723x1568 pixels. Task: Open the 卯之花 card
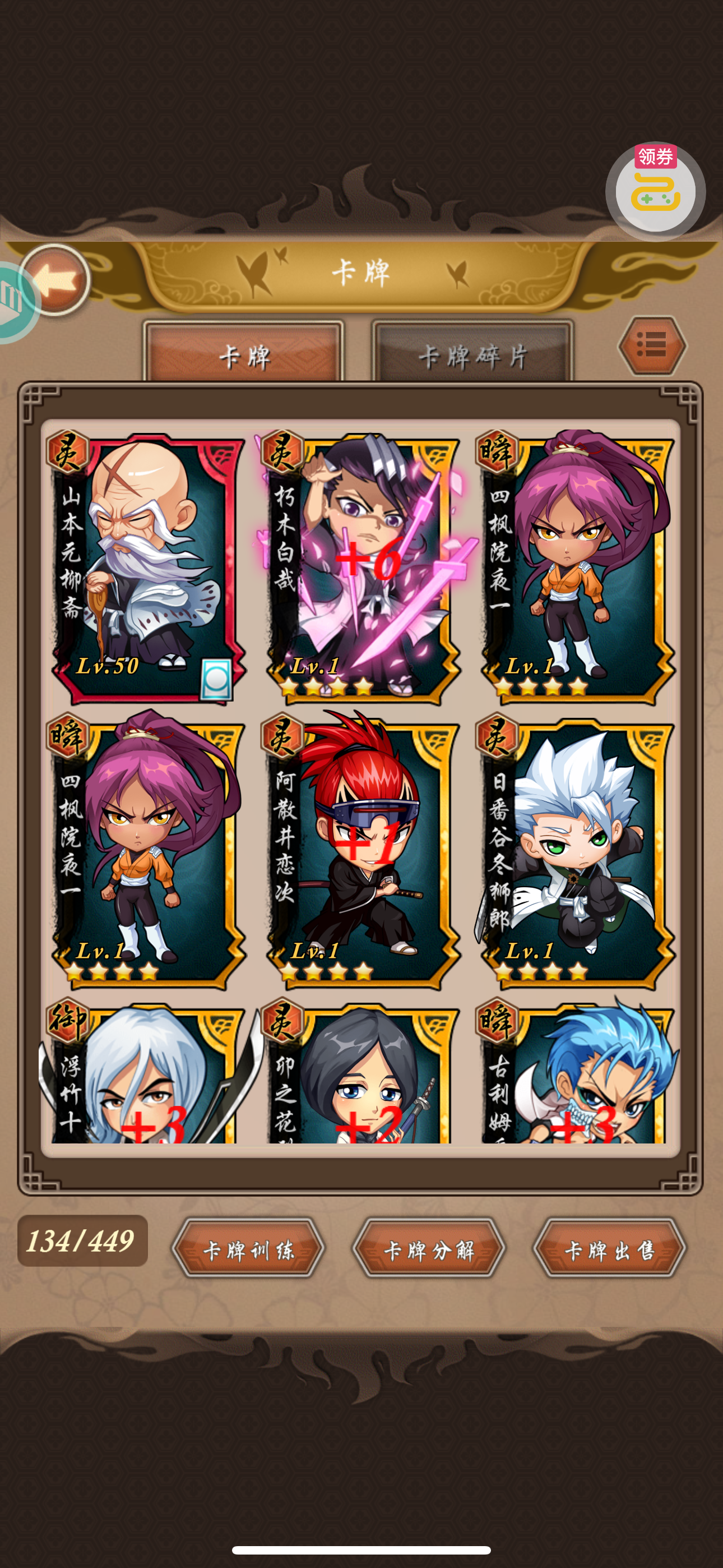361,1071
